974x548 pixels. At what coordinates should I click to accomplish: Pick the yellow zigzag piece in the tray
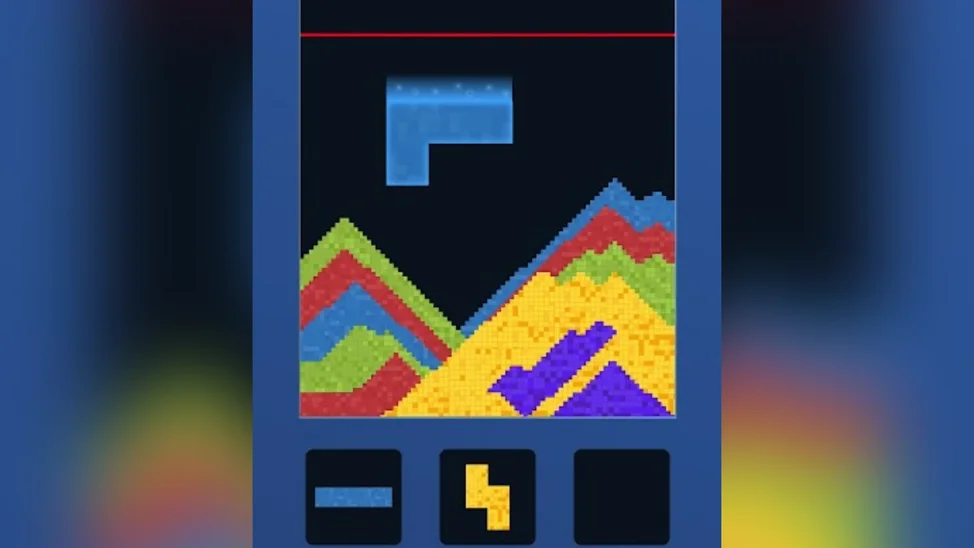coord(488,497)
